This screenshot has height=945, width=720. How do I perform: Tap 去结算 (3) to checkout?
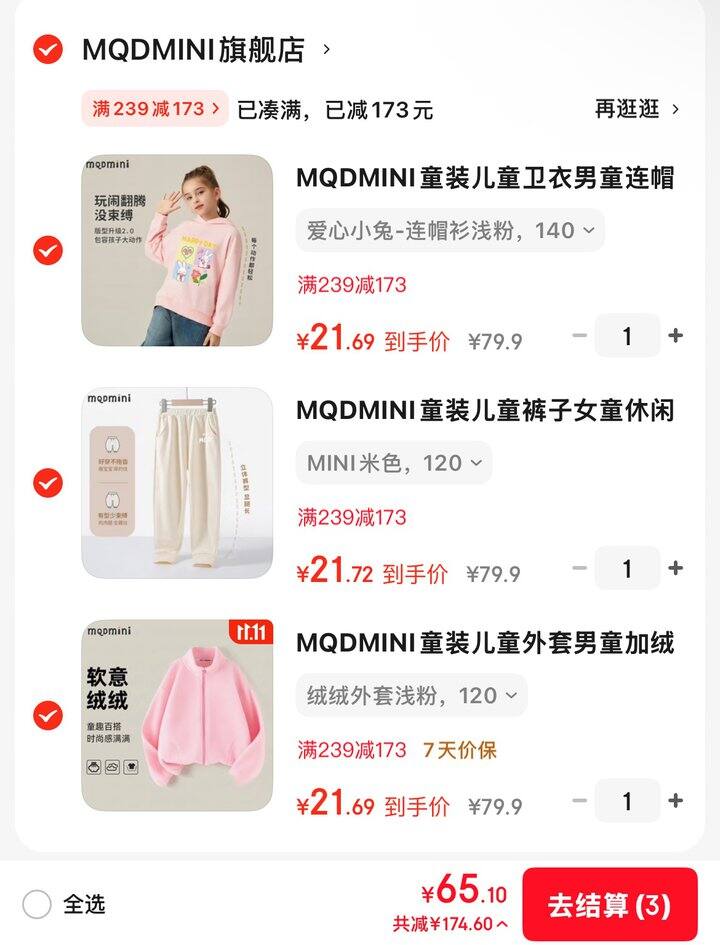(609, 905)
